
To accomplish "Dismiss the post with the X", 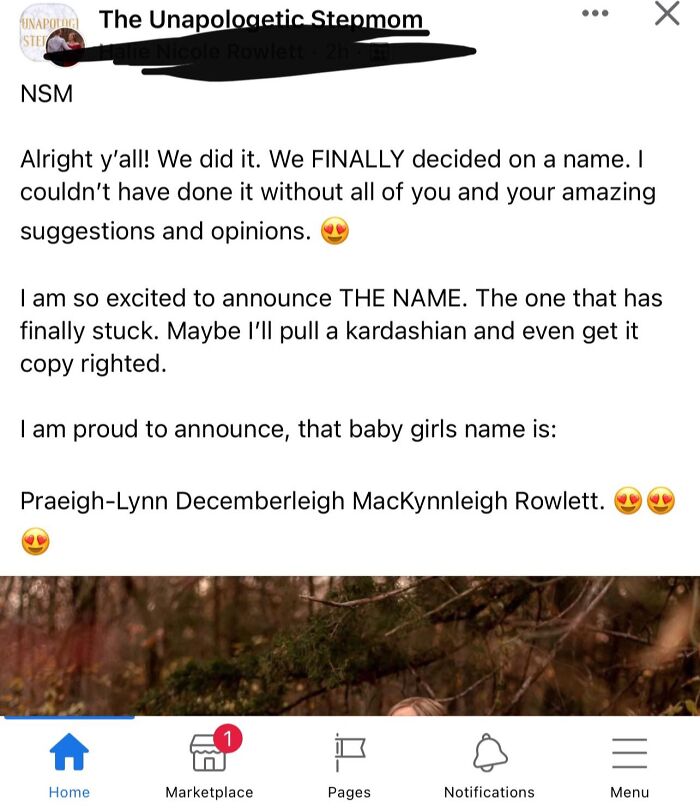I will [x=667, y=14].
